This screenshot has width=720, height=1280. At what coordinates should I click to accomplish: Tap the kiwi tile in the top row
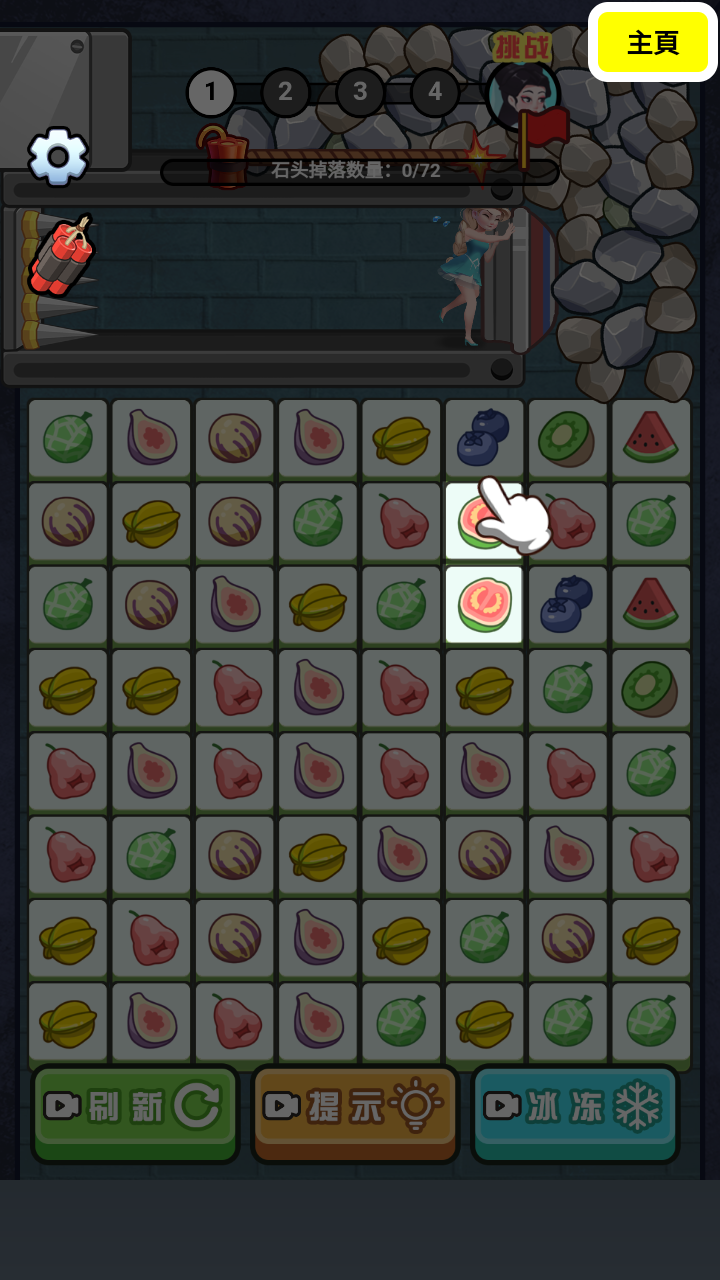click(567, 438)
